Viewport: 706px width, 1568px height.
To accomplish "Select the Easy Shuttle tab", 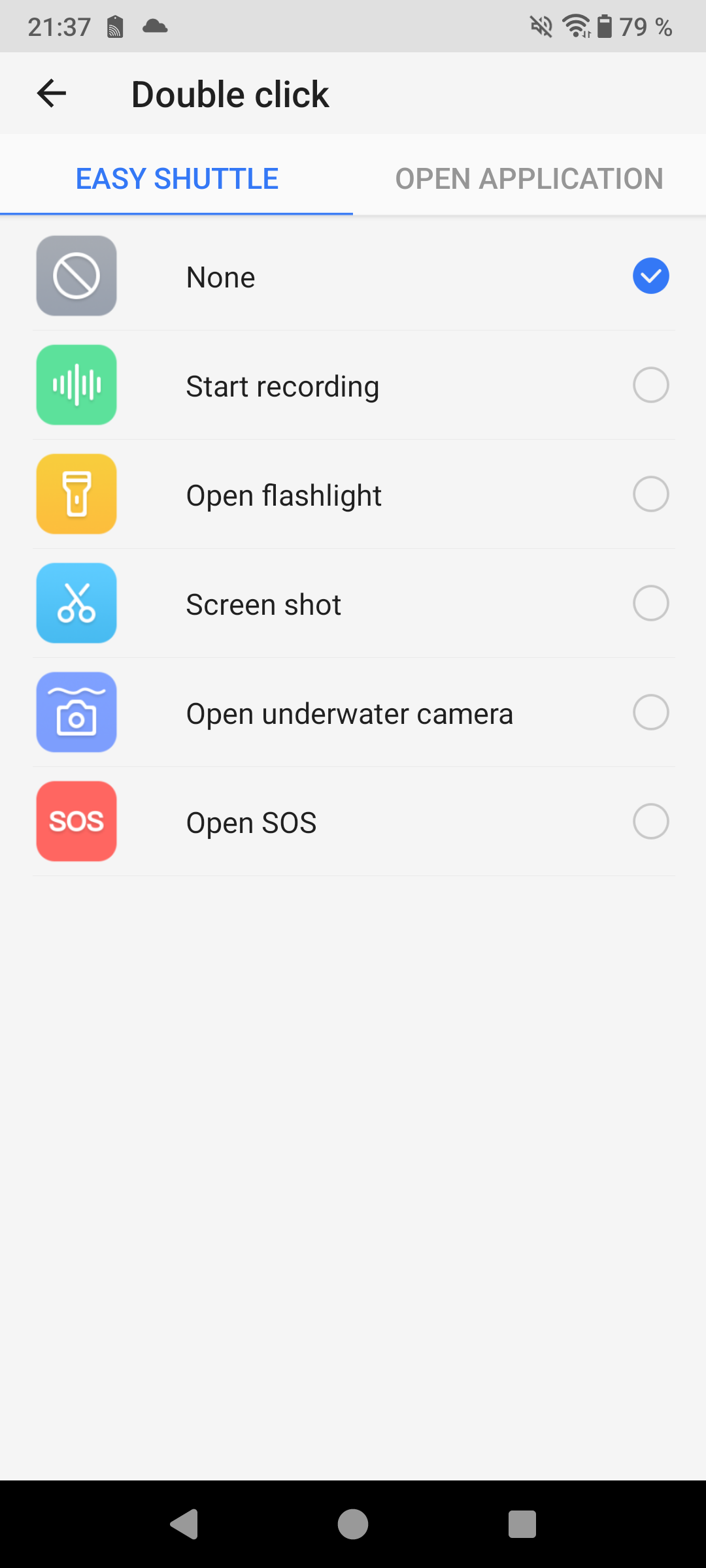I will pyautogui.click(x=176, y=178).
